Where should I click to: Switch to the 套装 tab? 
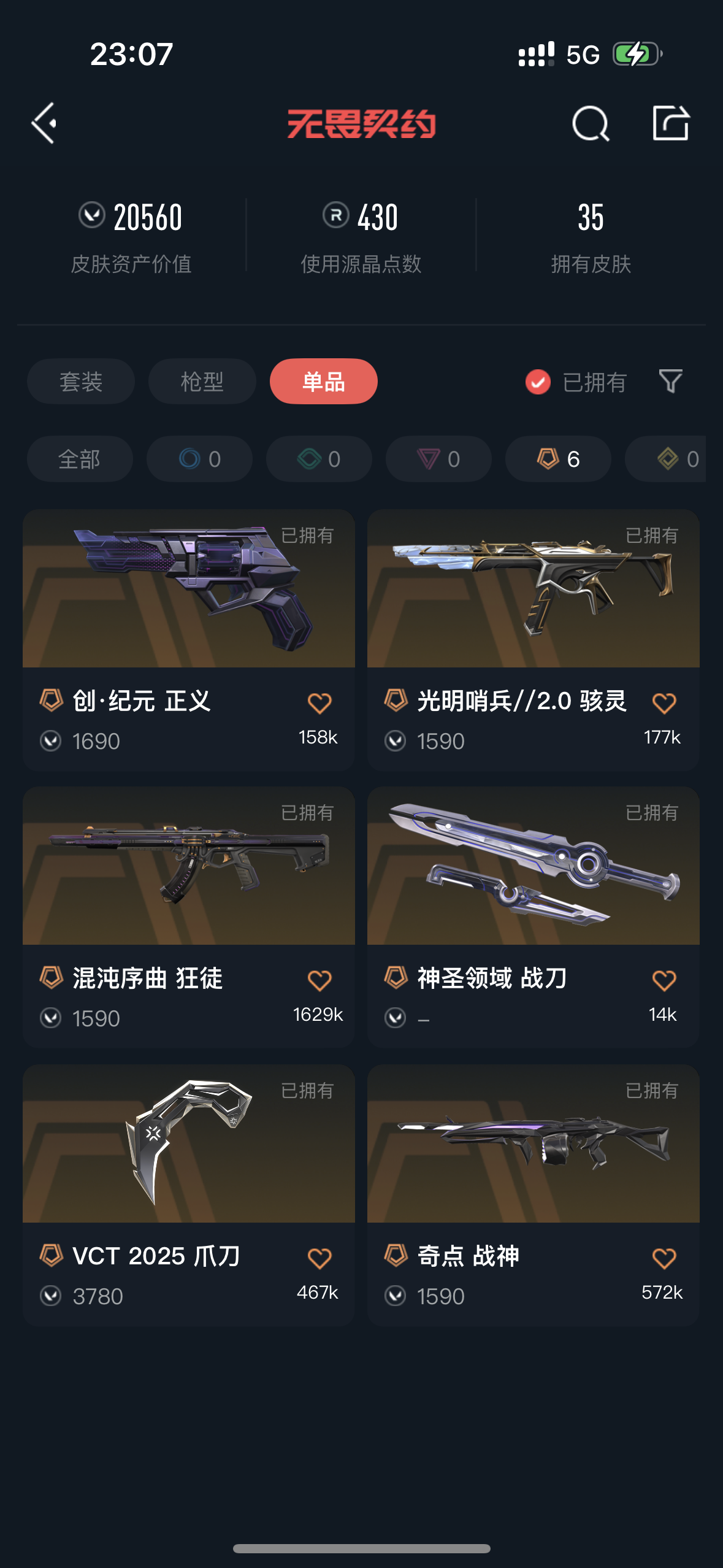(81, 382)
